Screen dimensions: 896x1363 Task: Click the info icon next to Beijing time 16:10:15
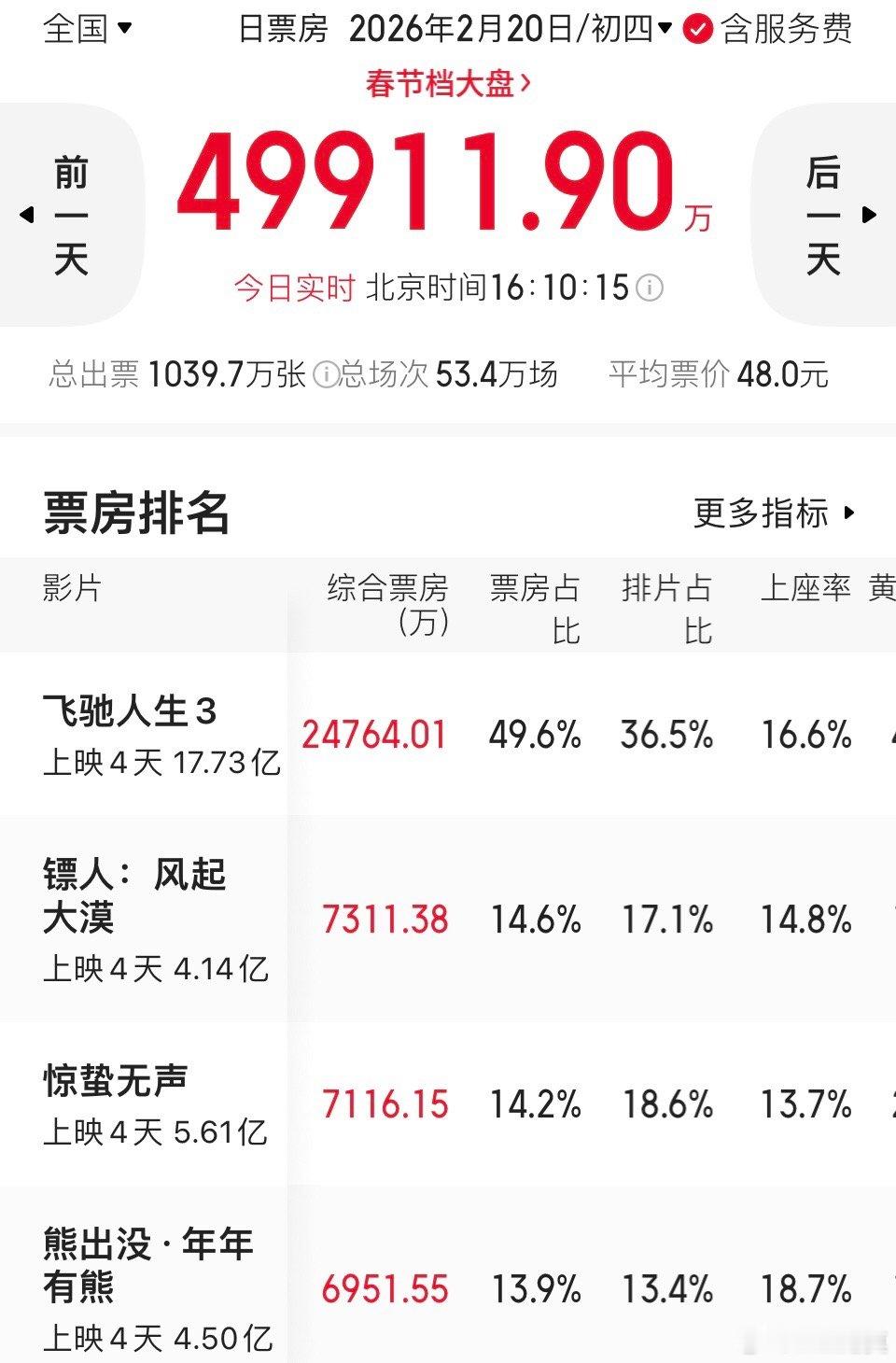pos(648,288)
